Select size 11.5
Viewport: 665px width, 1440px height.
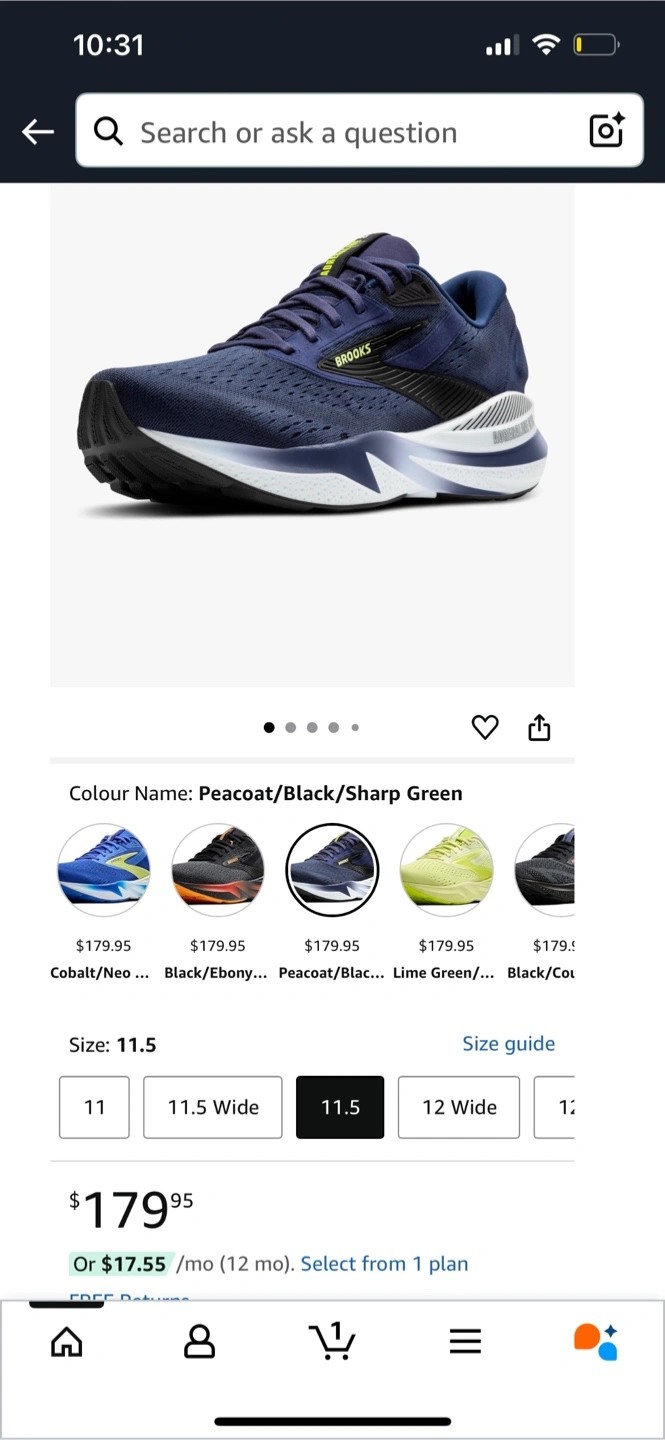coord(340,1107)
